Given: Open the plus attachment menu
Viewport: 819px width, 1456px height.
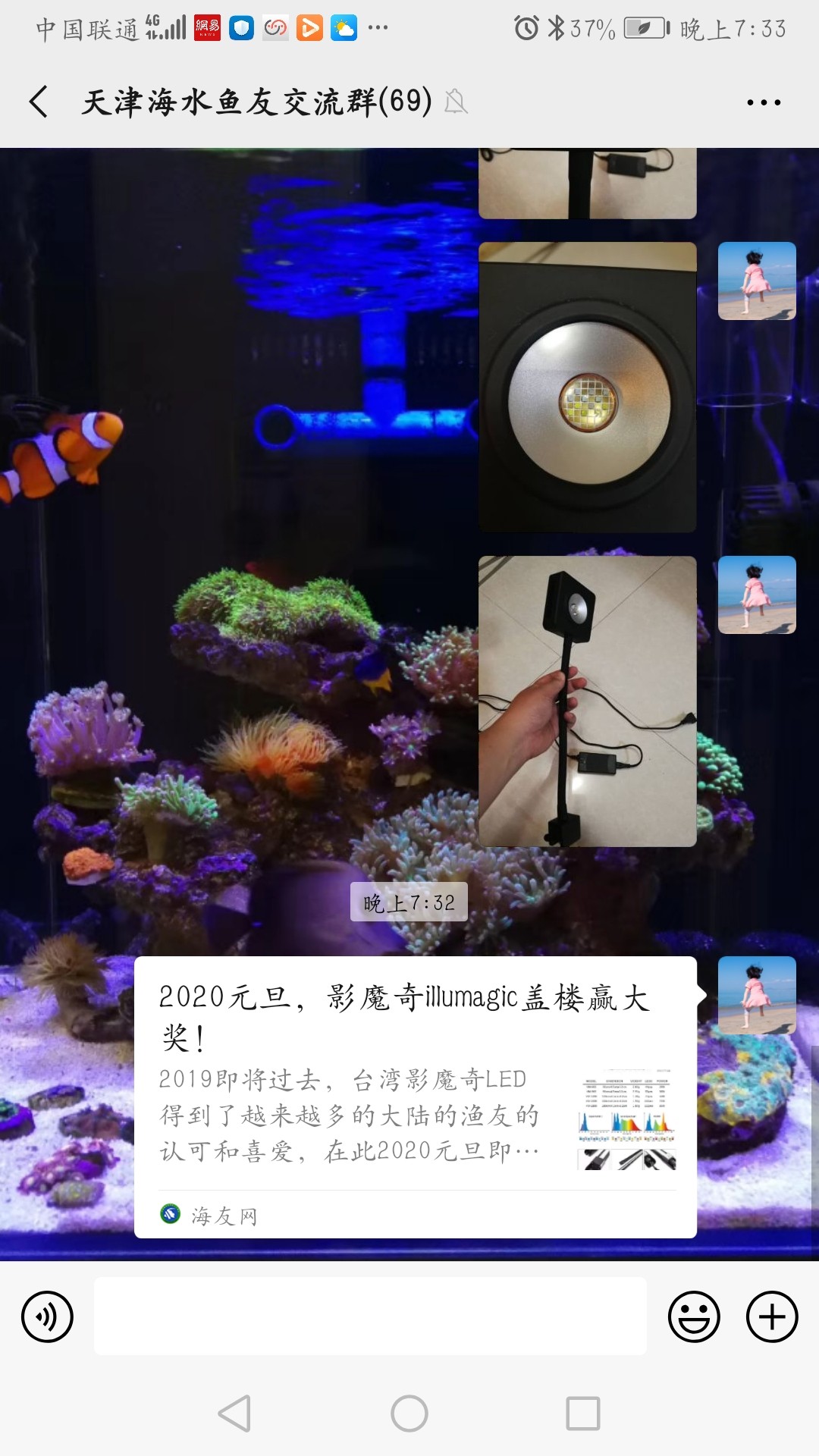Looking at the screenshot, I should [772, 1316].
